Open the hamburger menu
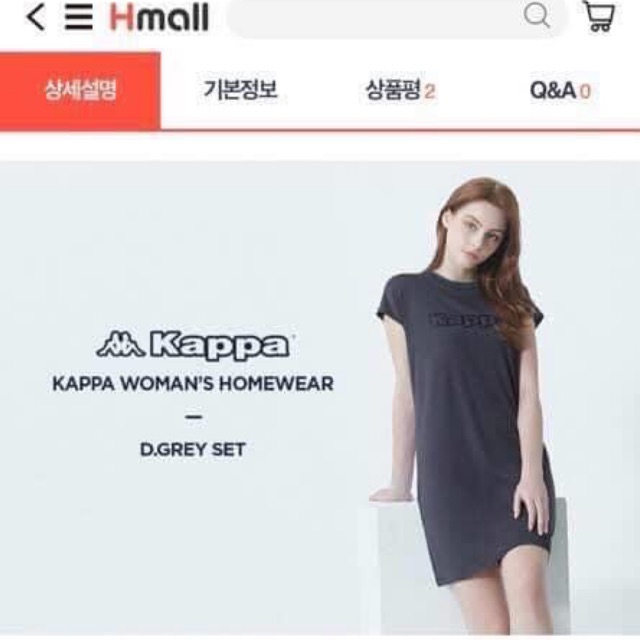The image size is (640, 640). pos(79,17)
